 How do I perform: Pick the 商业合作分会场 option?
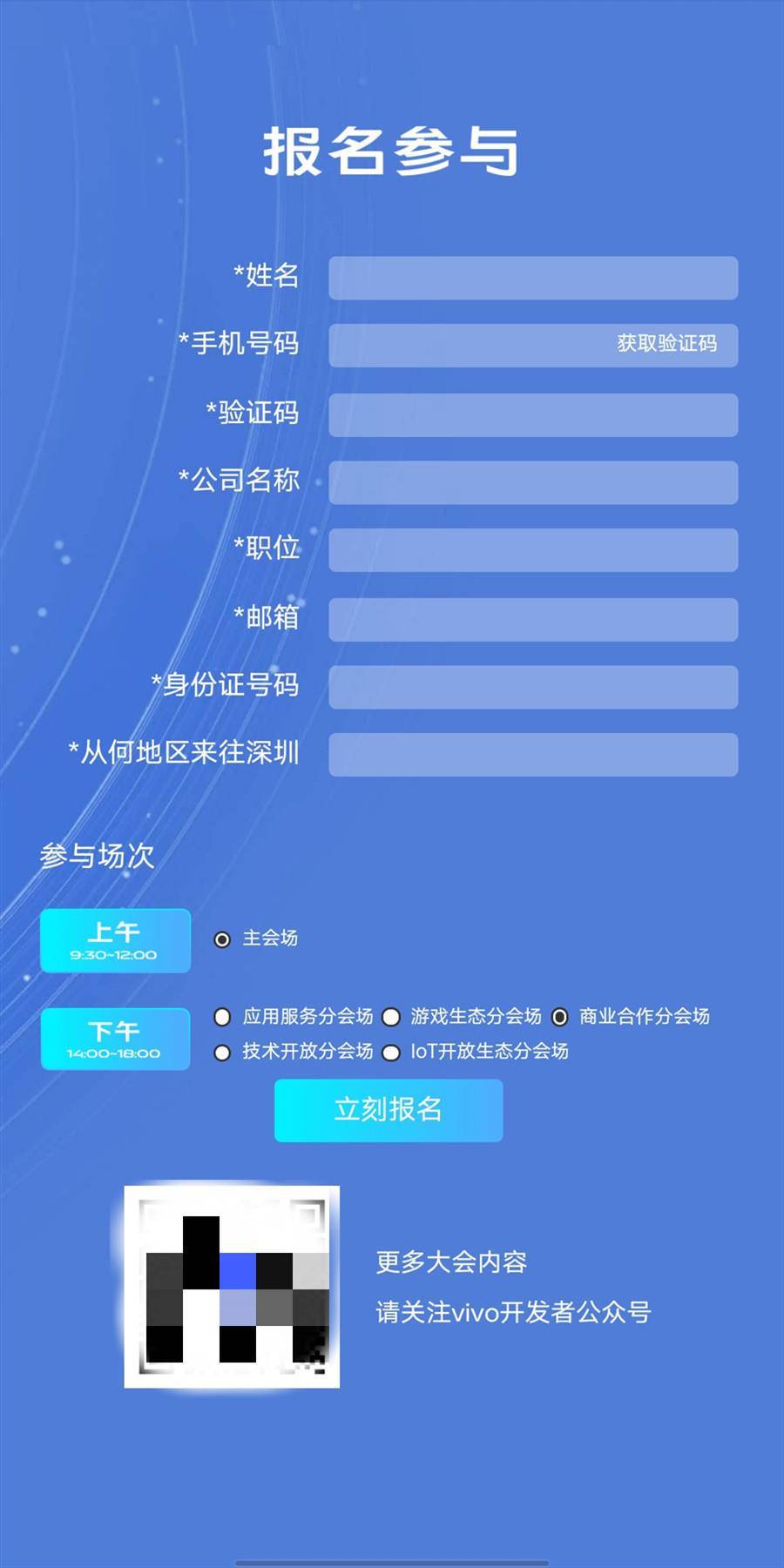coord(560,1017)
